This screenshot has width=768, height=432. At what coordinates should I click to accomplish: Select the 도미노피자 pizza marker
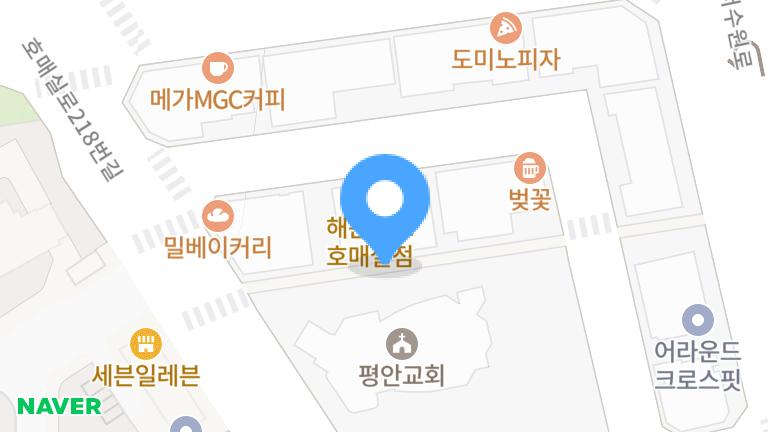pos(505,28)
